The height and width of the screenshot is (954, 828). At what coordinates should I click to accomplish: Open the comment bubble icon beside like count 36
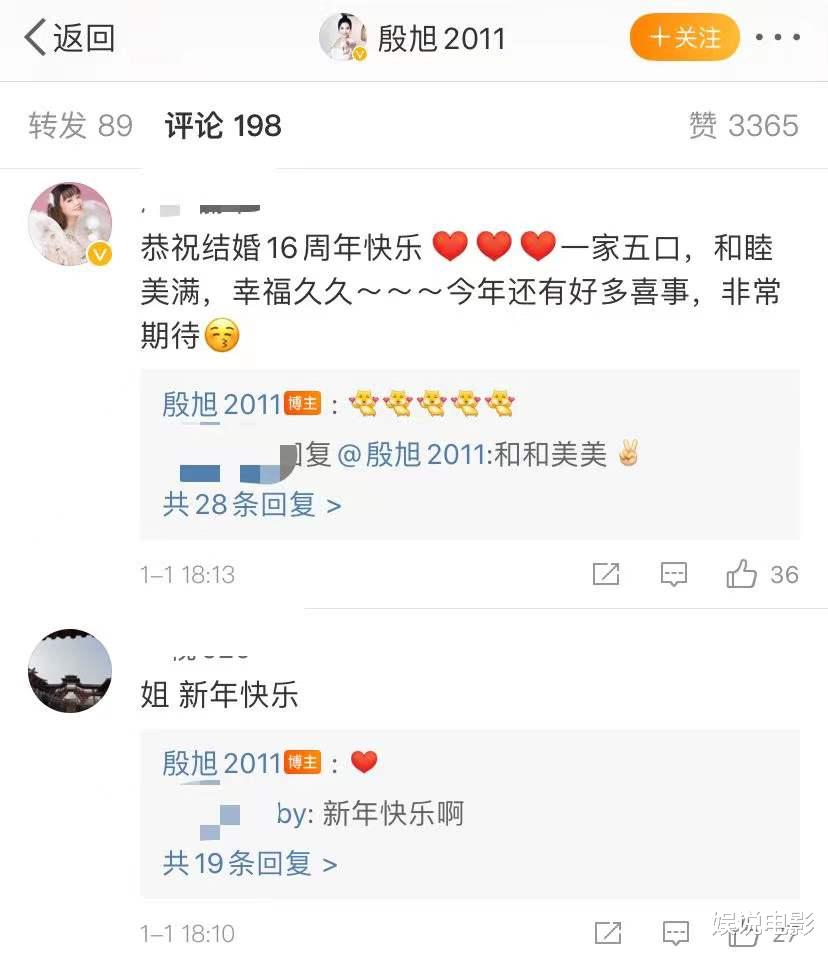coord(674,574)
